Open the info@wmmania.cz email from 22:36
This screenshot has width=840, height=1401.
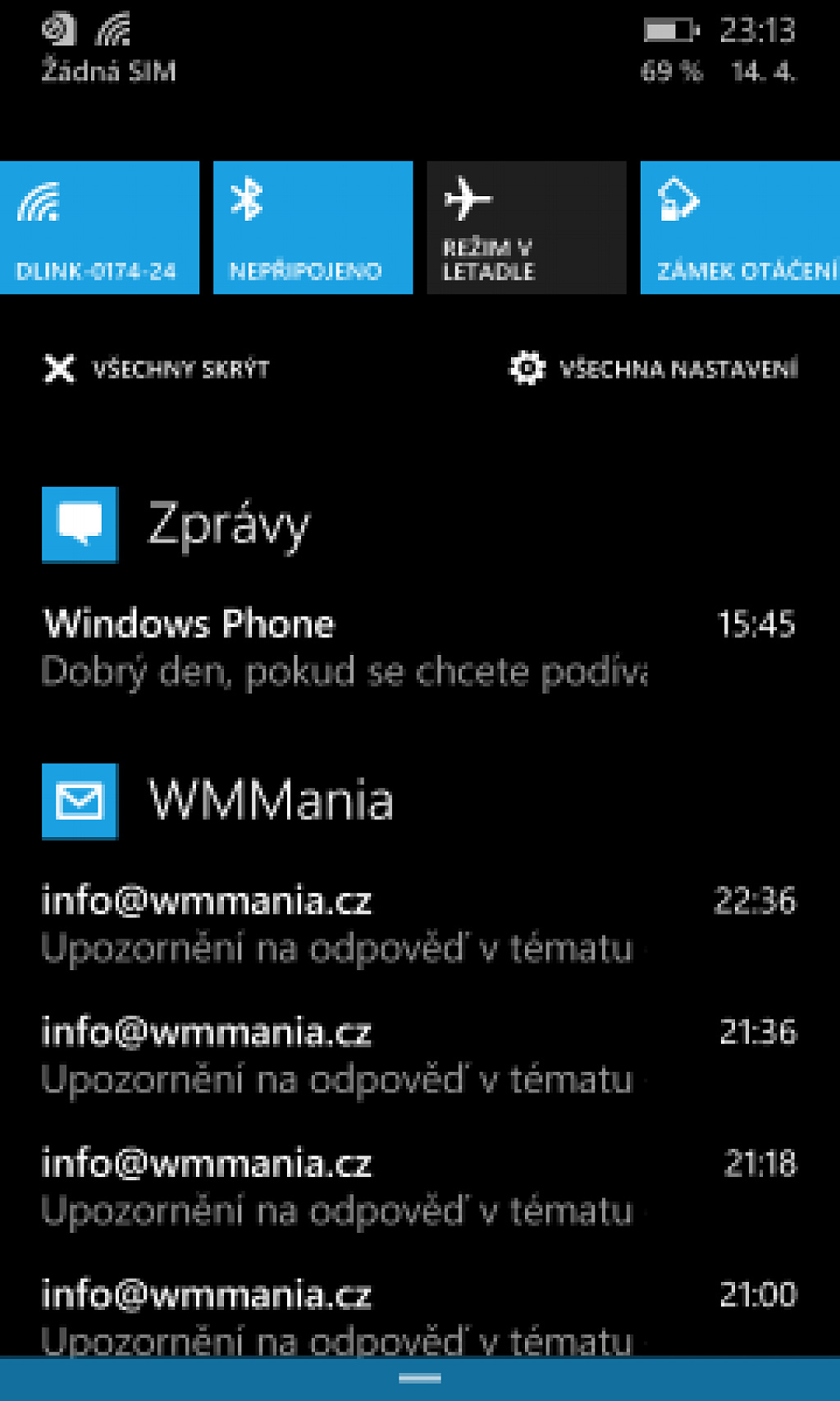418,924
